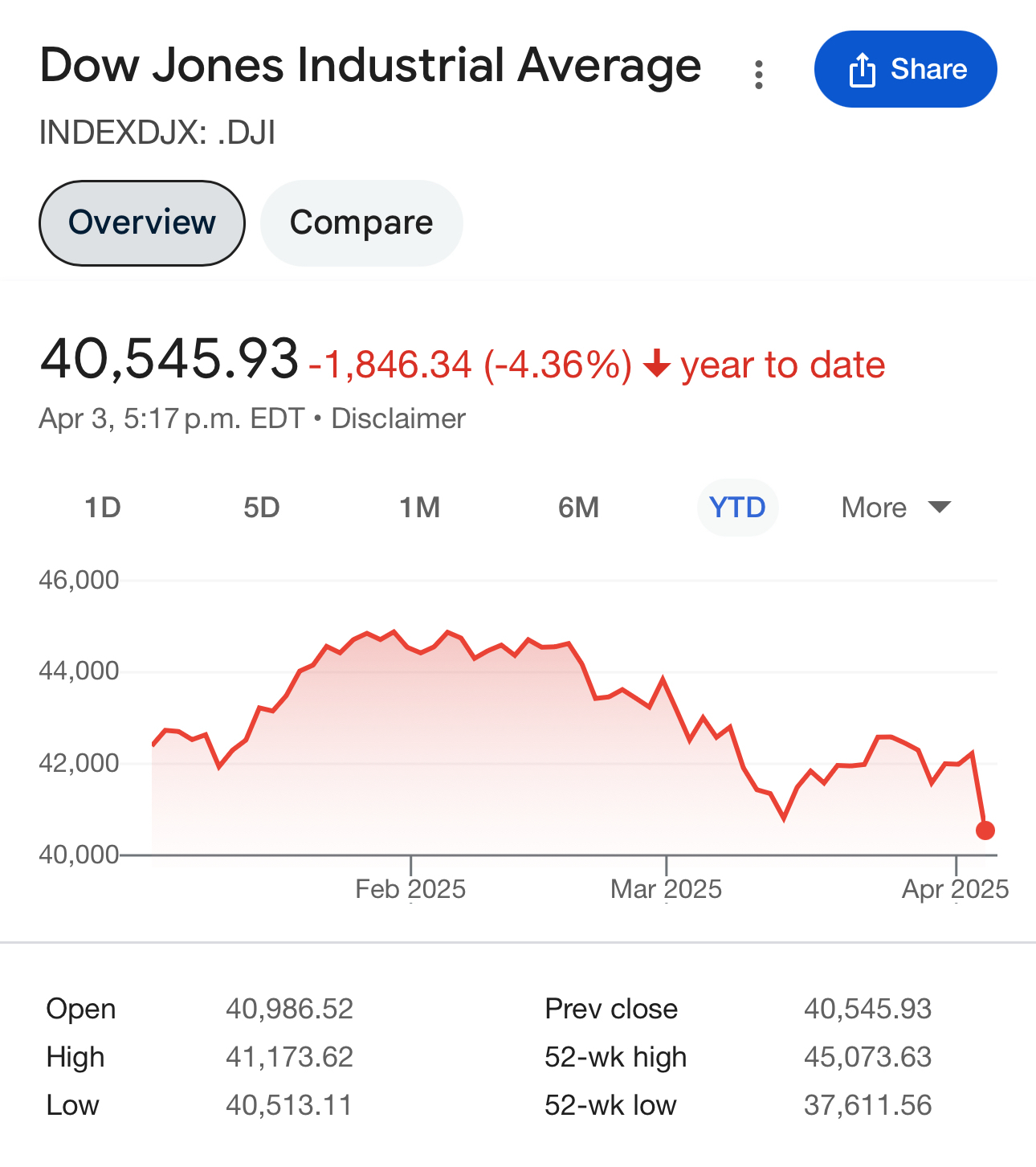Select the 1M time range
The image size is (1036, 1167).
pyautogui.click(x=420, y=508)
